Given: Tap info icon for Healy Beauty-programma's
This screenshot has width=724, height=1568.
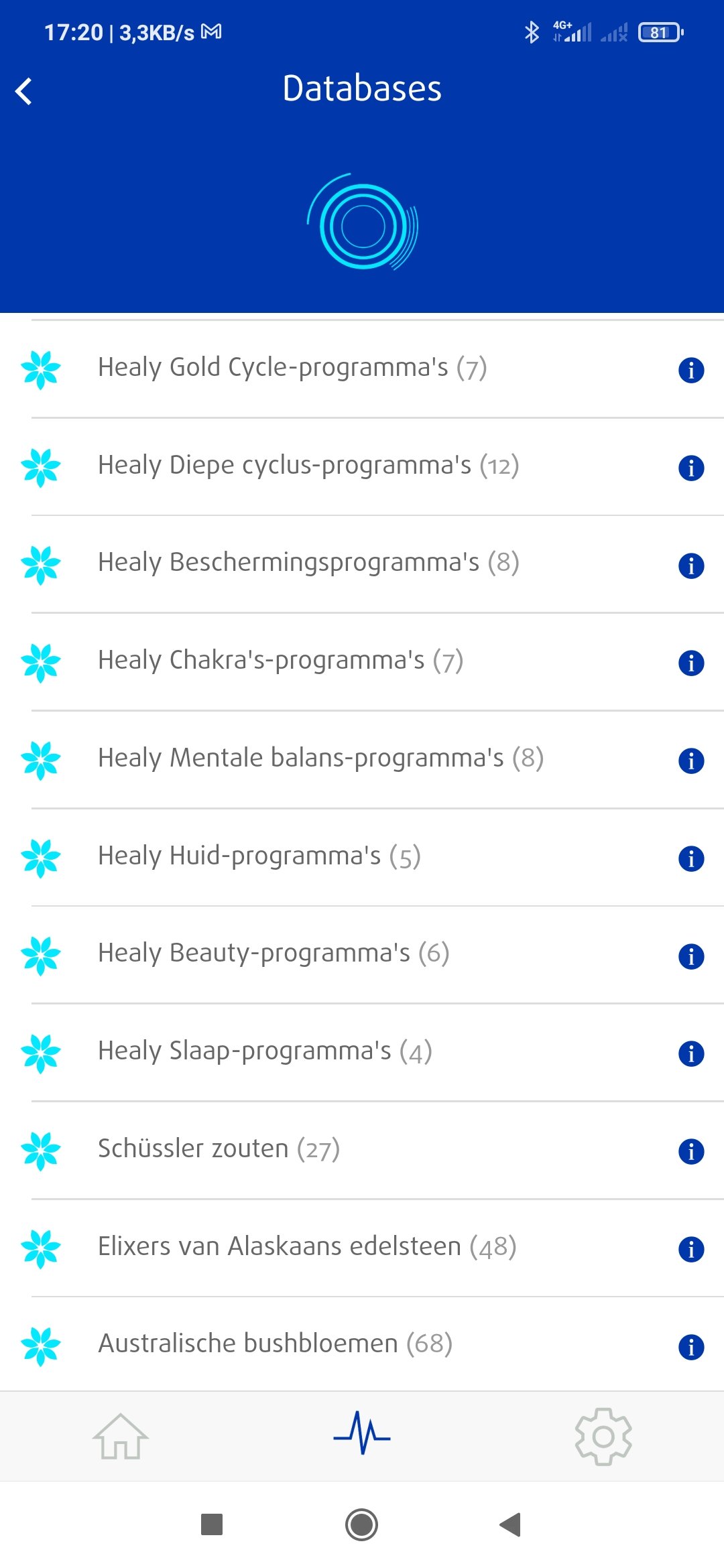Looking at the screenshot, I should pos(691,956).
